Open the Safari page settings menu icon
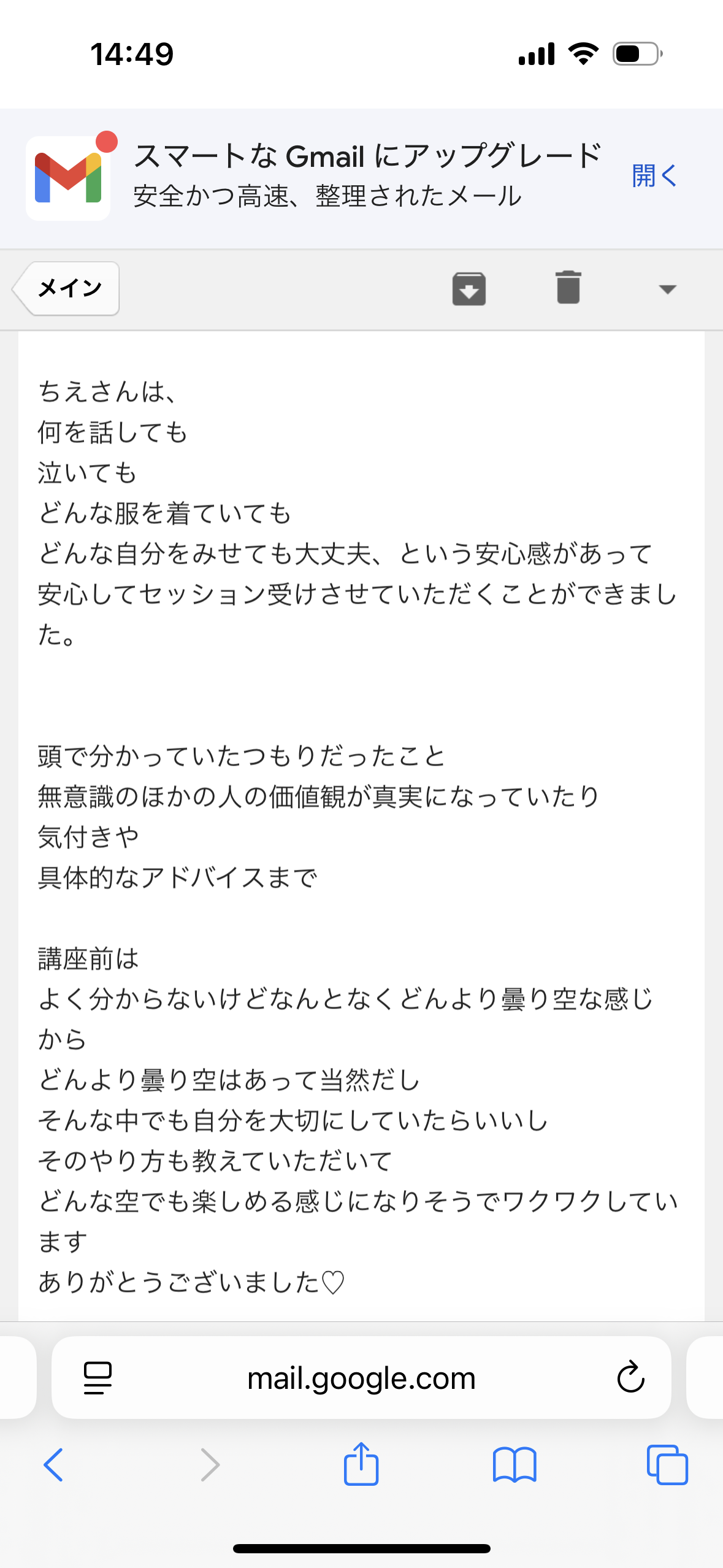 pyautogui.click(x=98, y=1378)
